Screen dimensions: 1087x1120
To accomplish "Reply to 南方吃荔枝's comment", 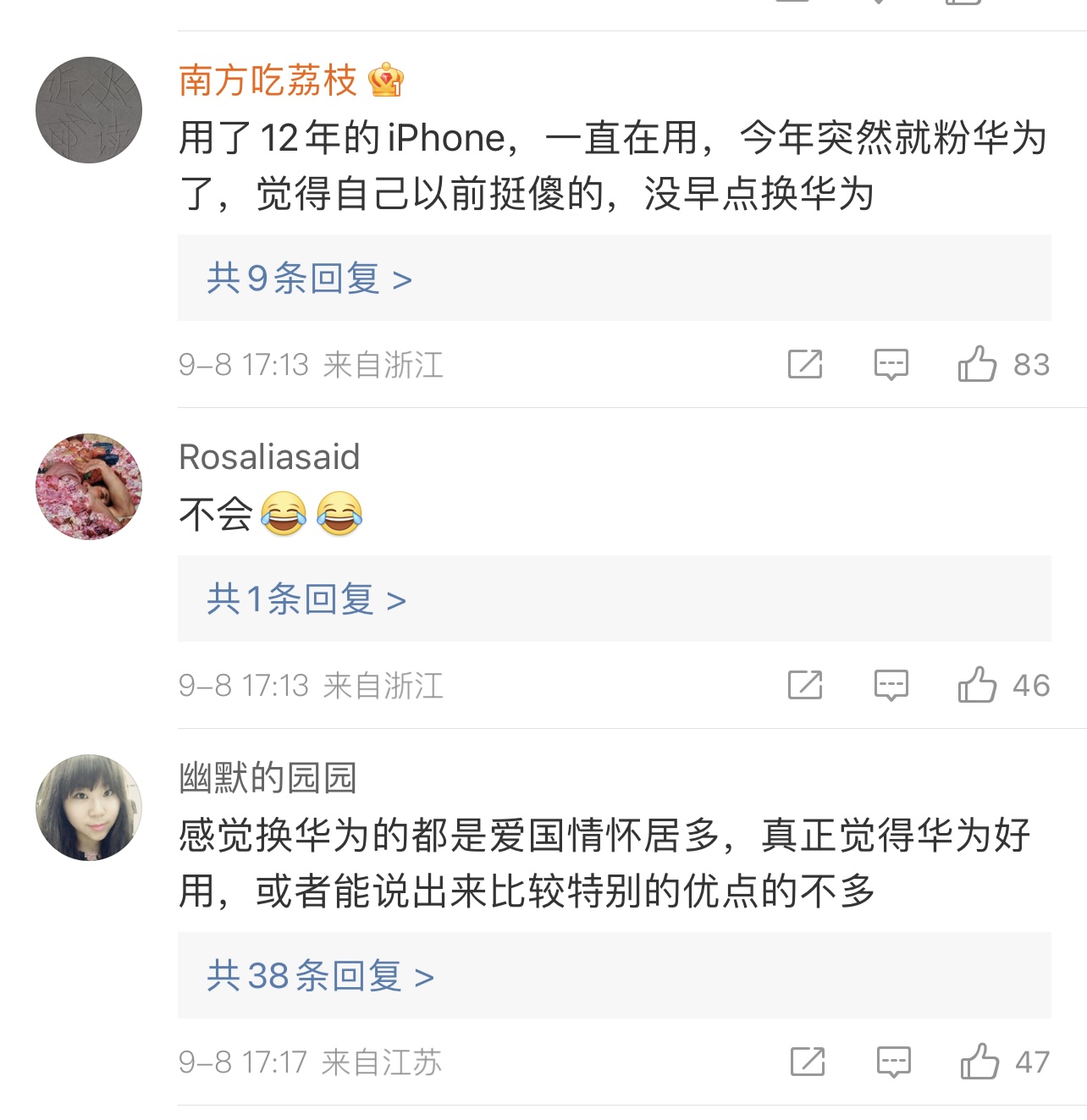I will click(x=891, y=364).
